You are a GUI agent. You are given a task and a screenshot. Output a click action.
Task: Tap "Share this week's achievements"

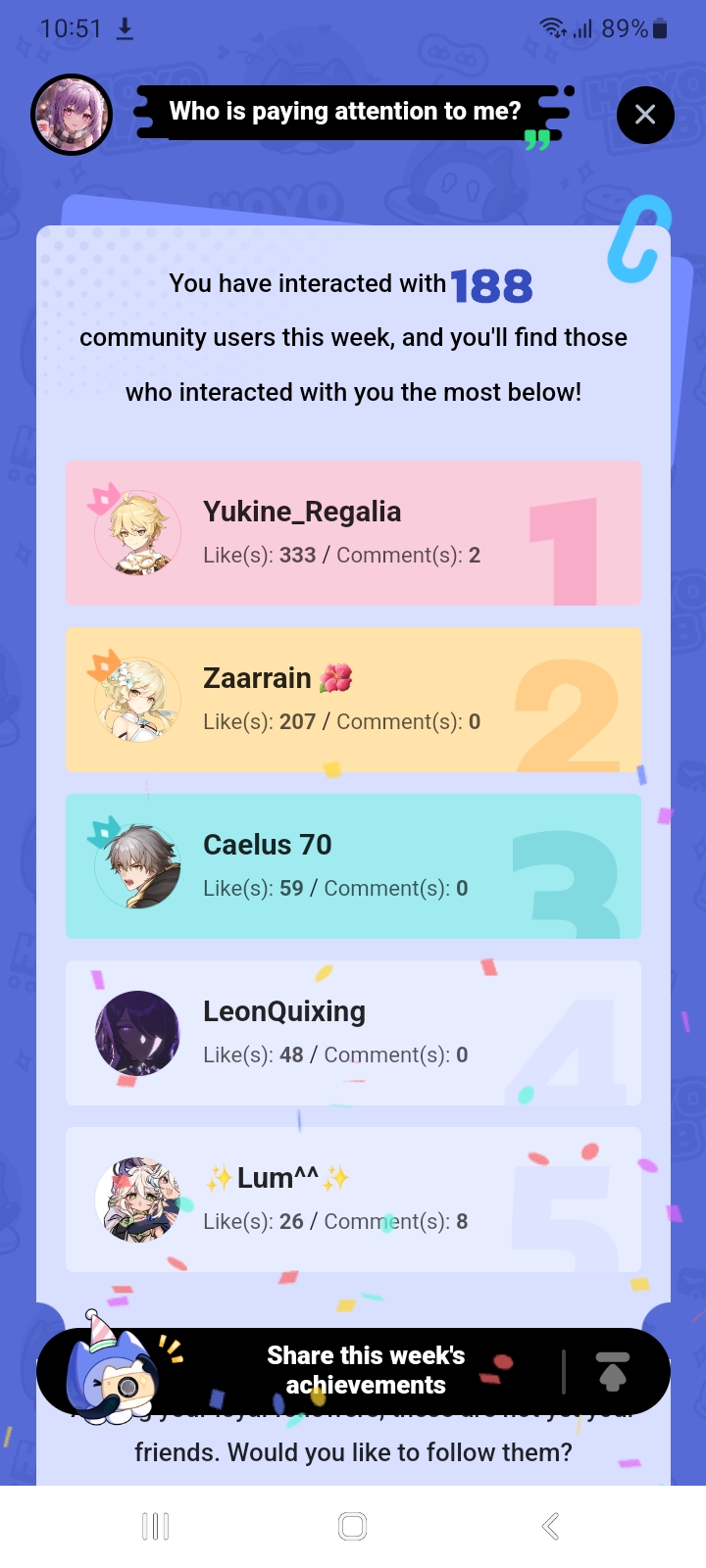click(x=366, y=1370)
